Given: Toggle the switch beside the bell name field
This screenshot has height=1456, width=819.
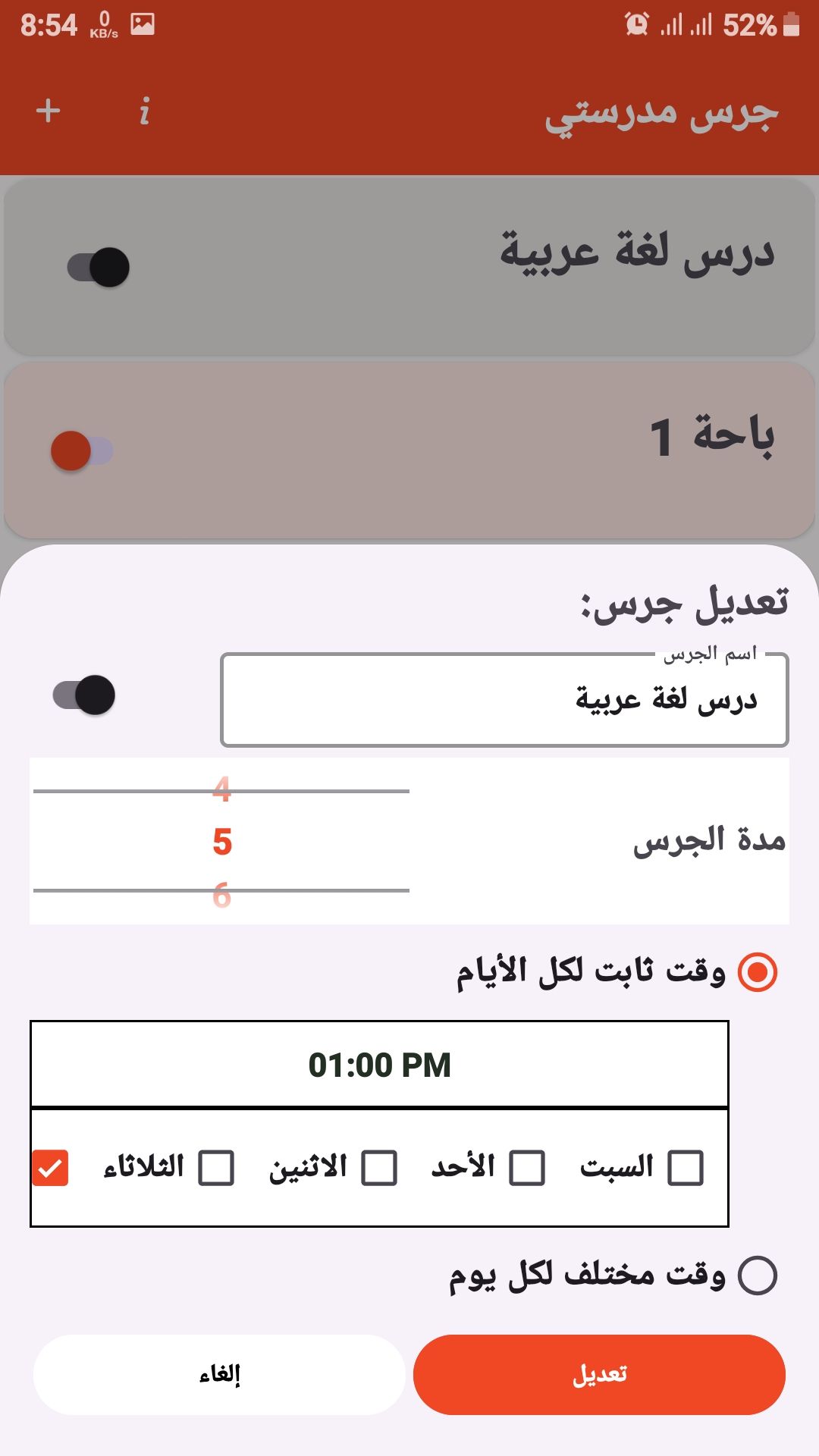Looking at the screenshot, I should pos(84,695).
